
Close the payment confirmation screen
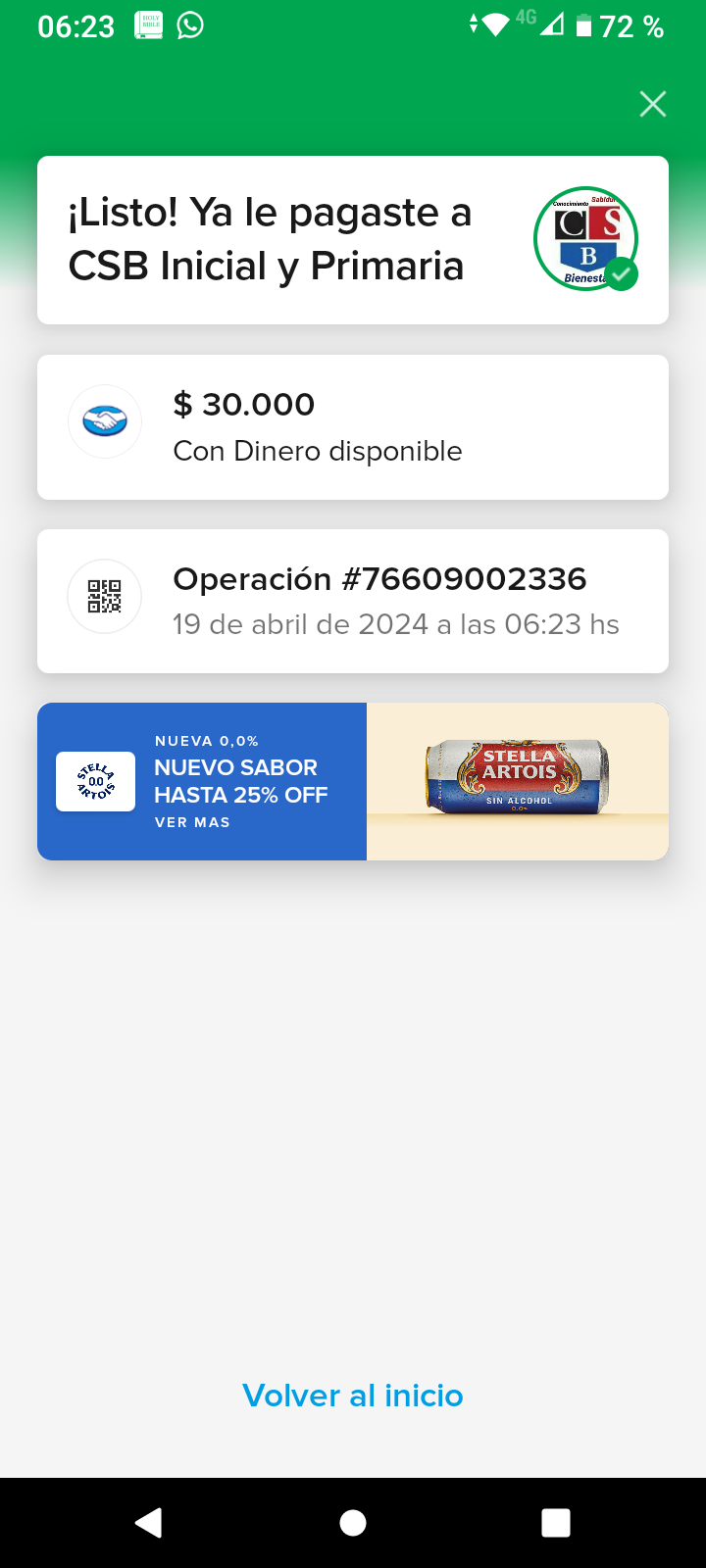click(x=652, y=104)
